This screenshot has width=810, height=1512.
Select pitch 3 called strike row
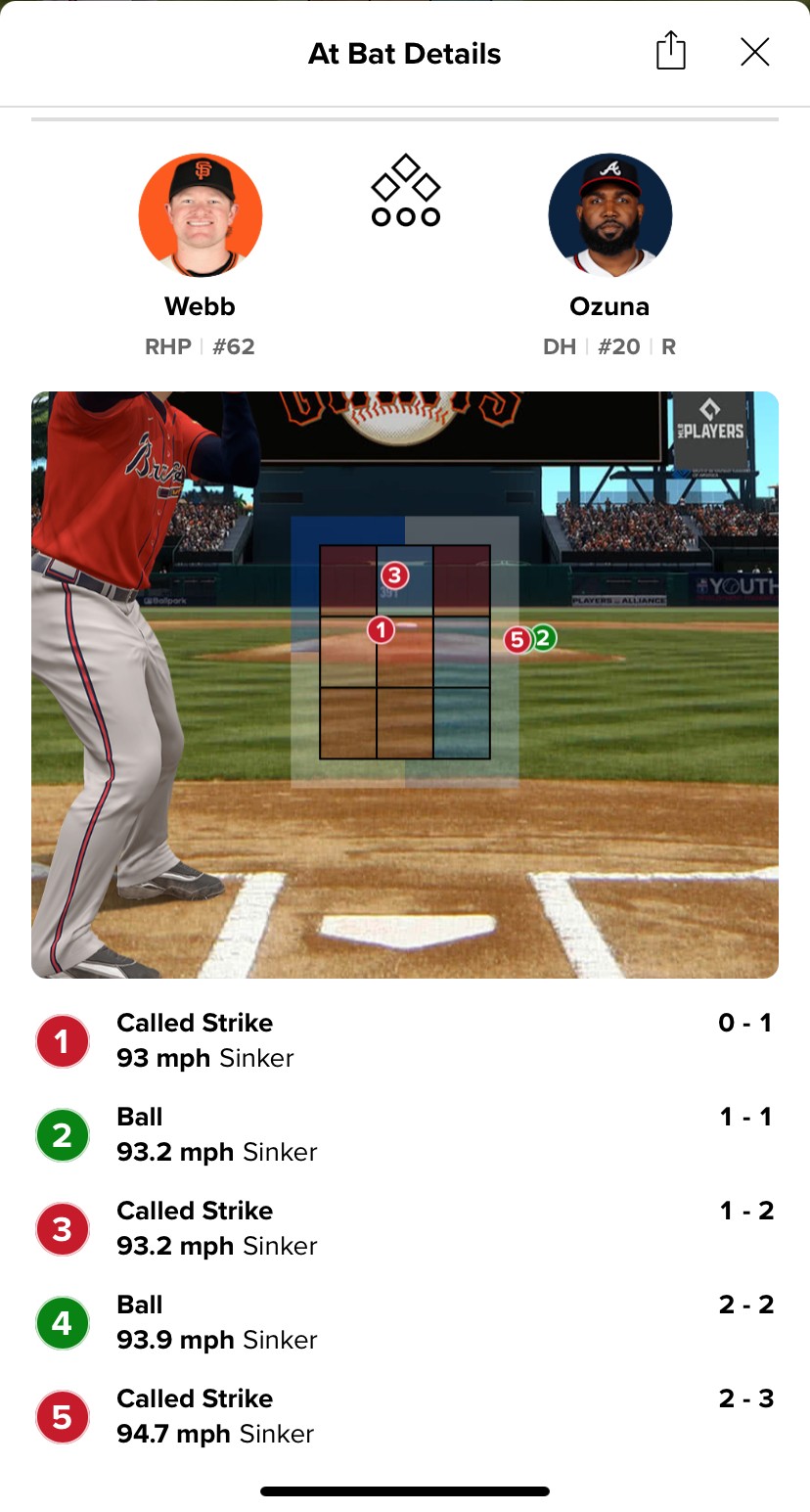(405, 1228)
